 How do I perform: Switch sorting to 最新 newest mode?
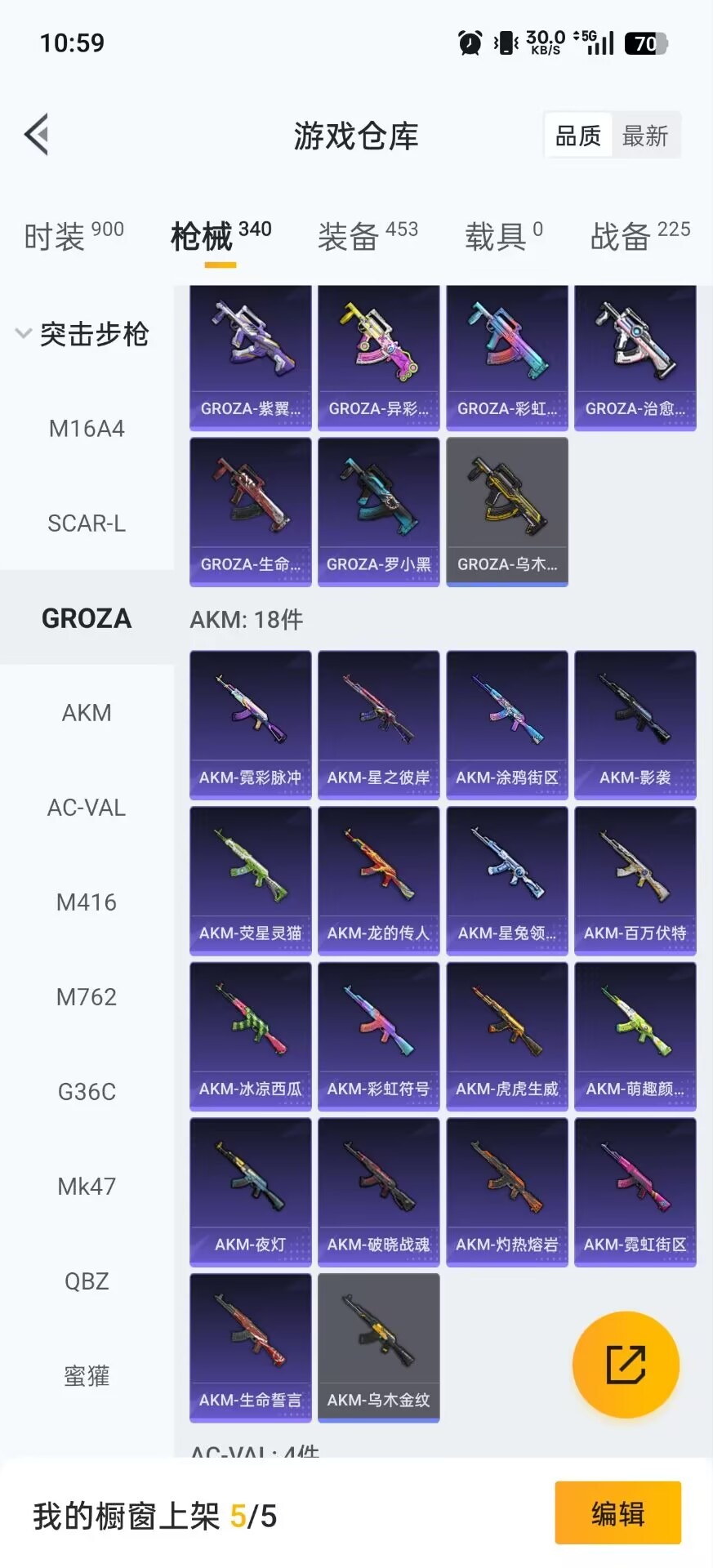pyautogui.click(x=645, y=135)
